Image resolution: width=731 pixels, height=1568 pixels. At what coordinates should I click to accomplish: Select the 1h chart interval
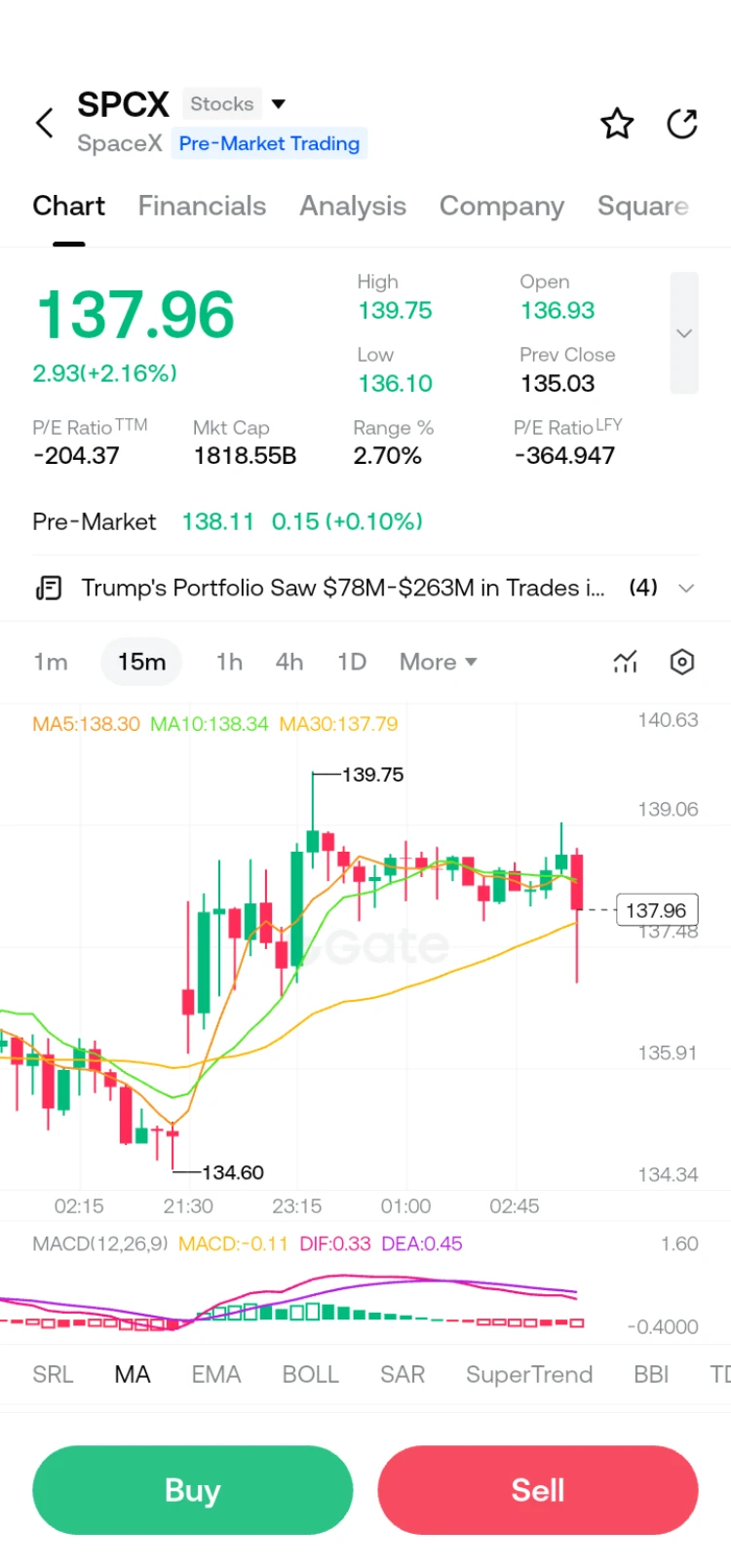tap(230, 662)
